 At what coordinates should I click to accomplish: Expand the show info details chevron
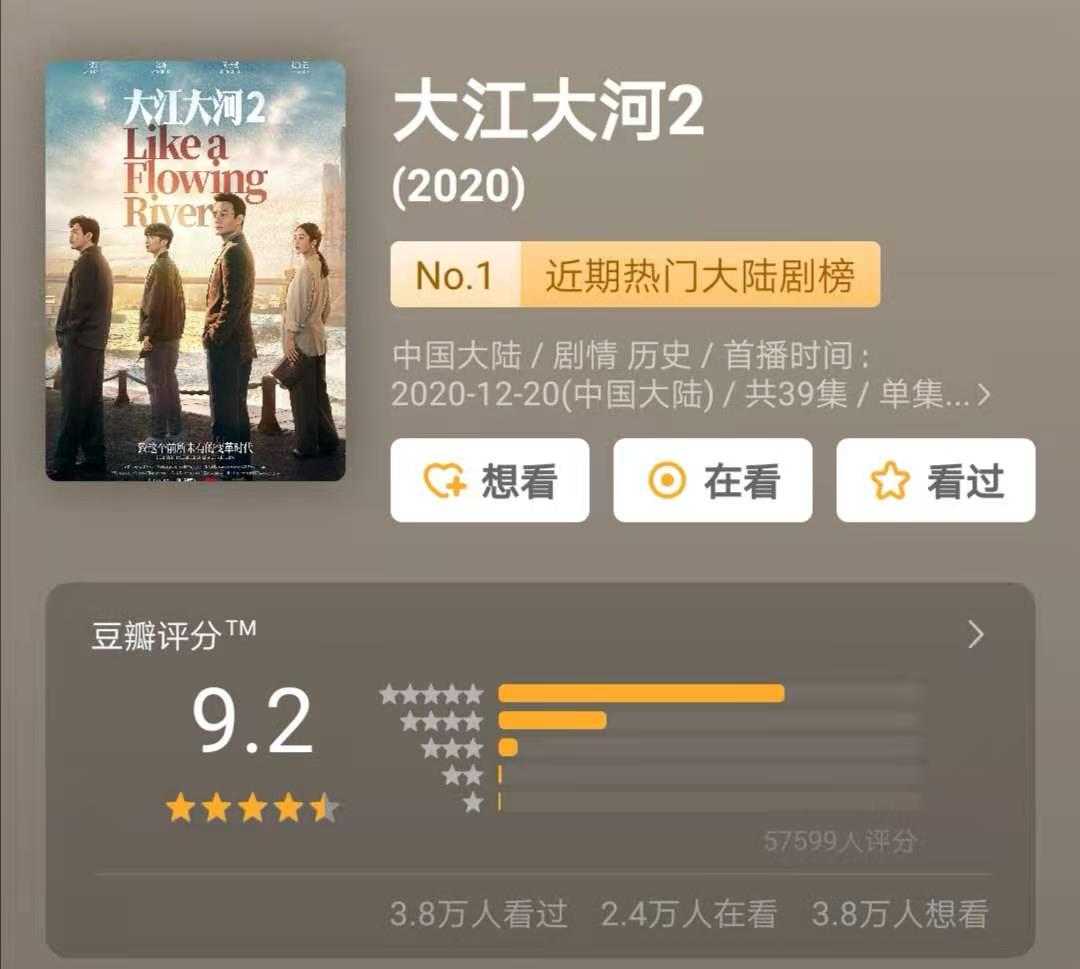point(984,395)
